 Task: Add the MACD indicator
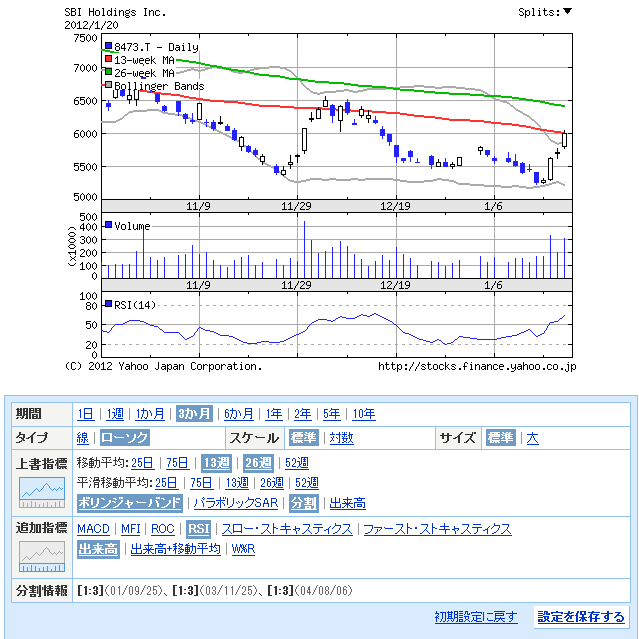93,529
